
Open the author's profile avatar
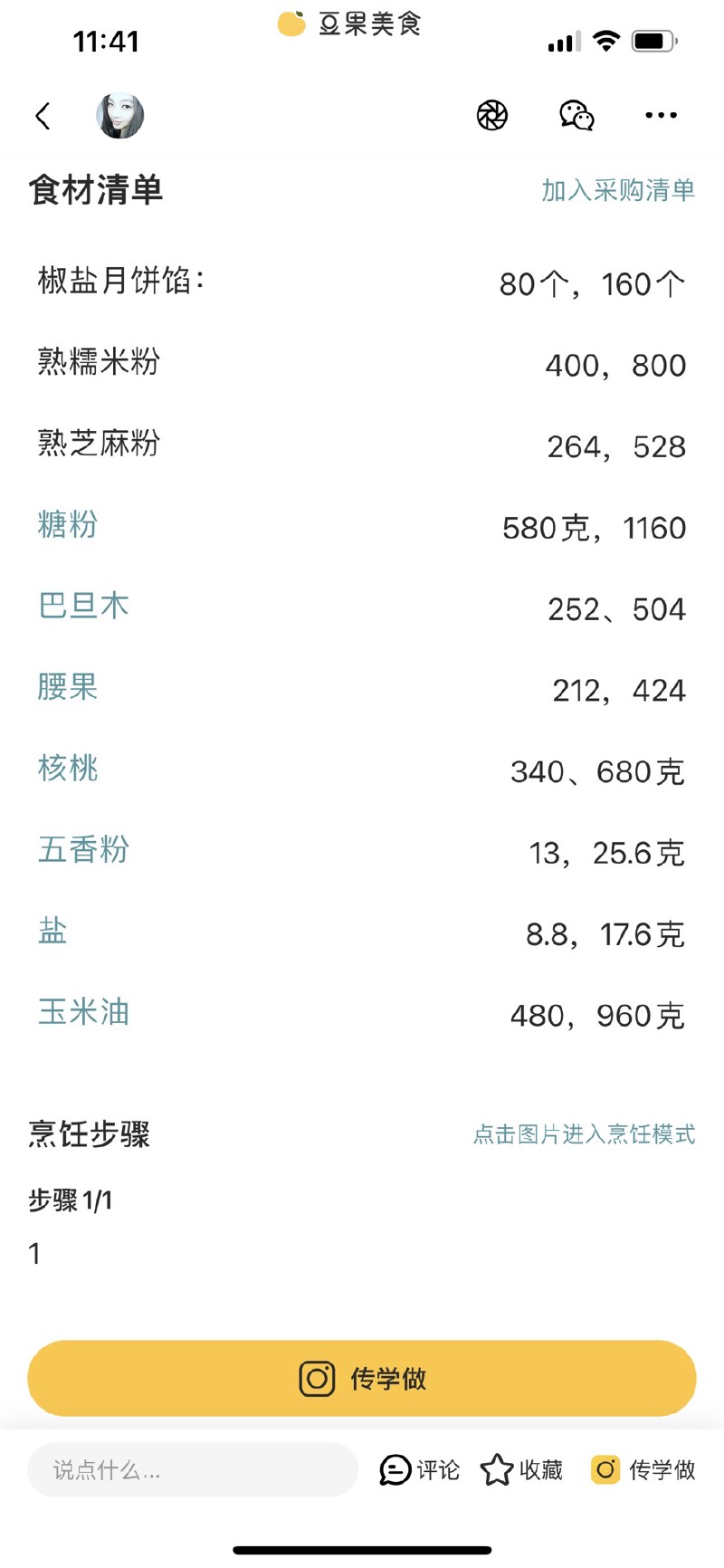point(120,115)
